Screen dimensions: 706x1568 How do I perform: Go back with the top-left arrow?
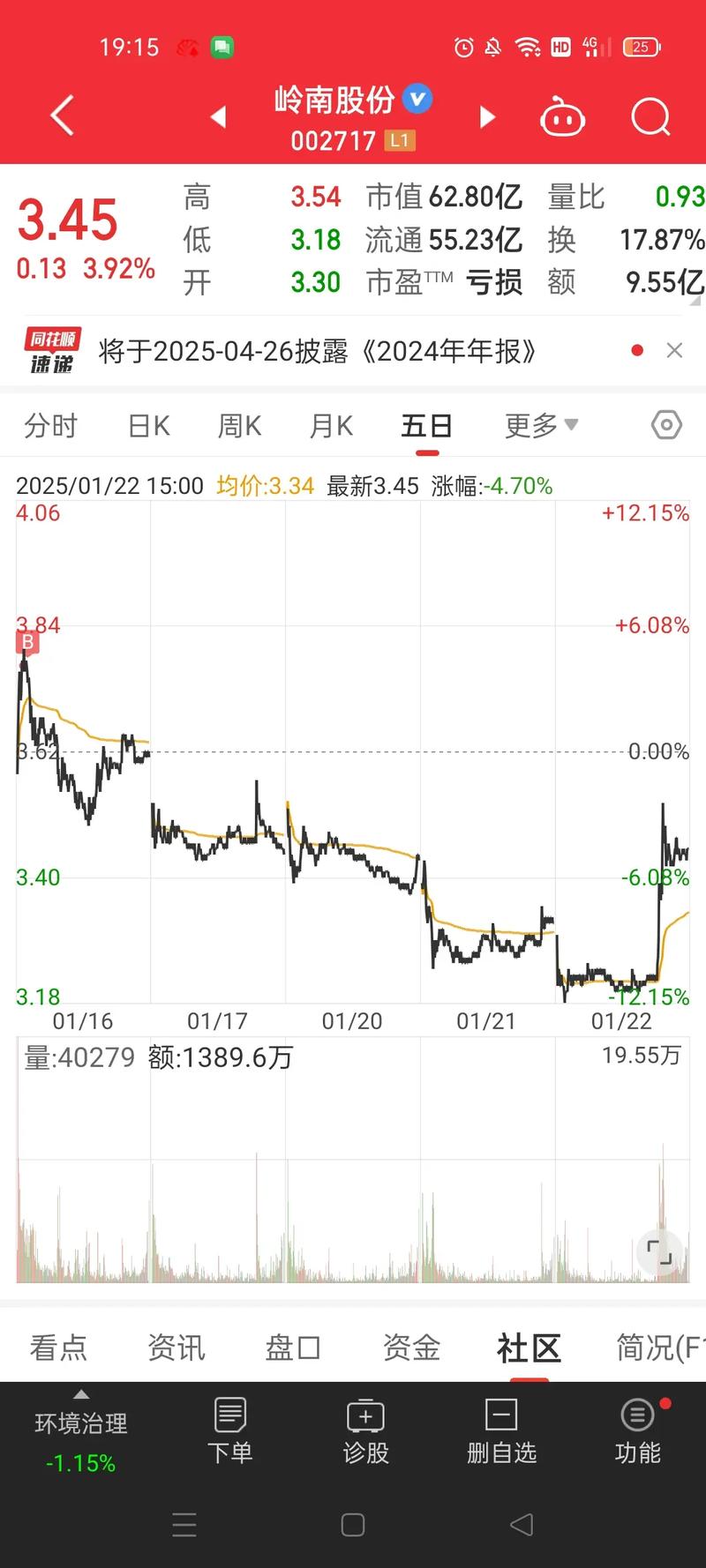point(59,116)
